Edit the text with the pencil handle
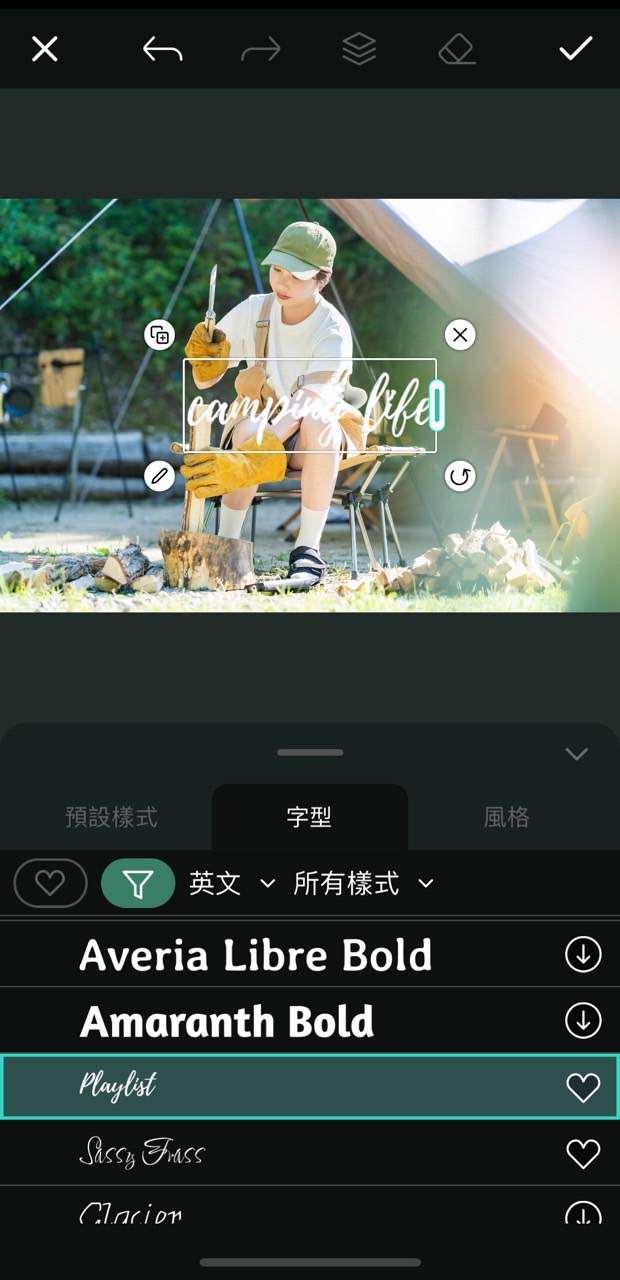The image size is (620, 1280). (x=159, y=476)
